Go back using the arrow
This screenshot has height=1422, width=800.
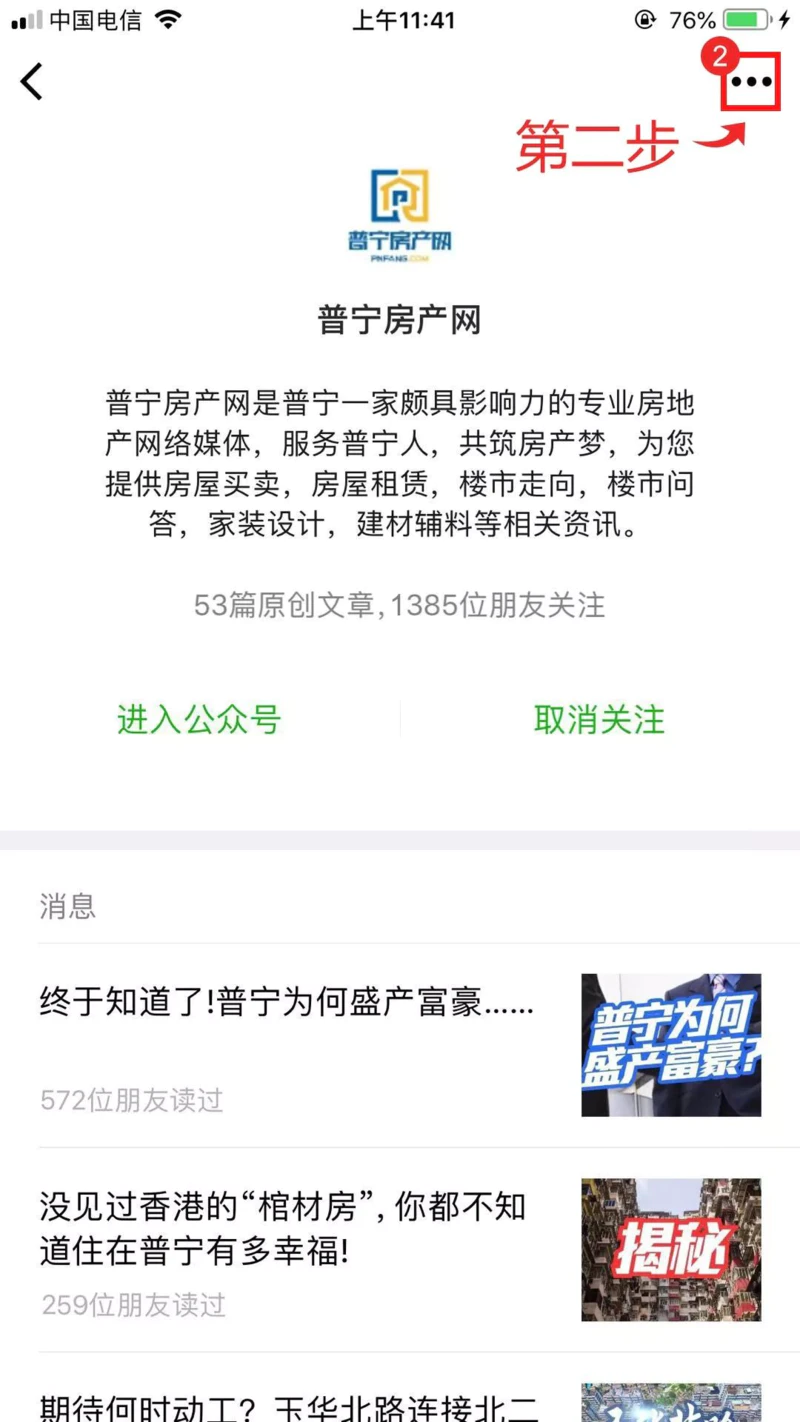coord(32,81)
